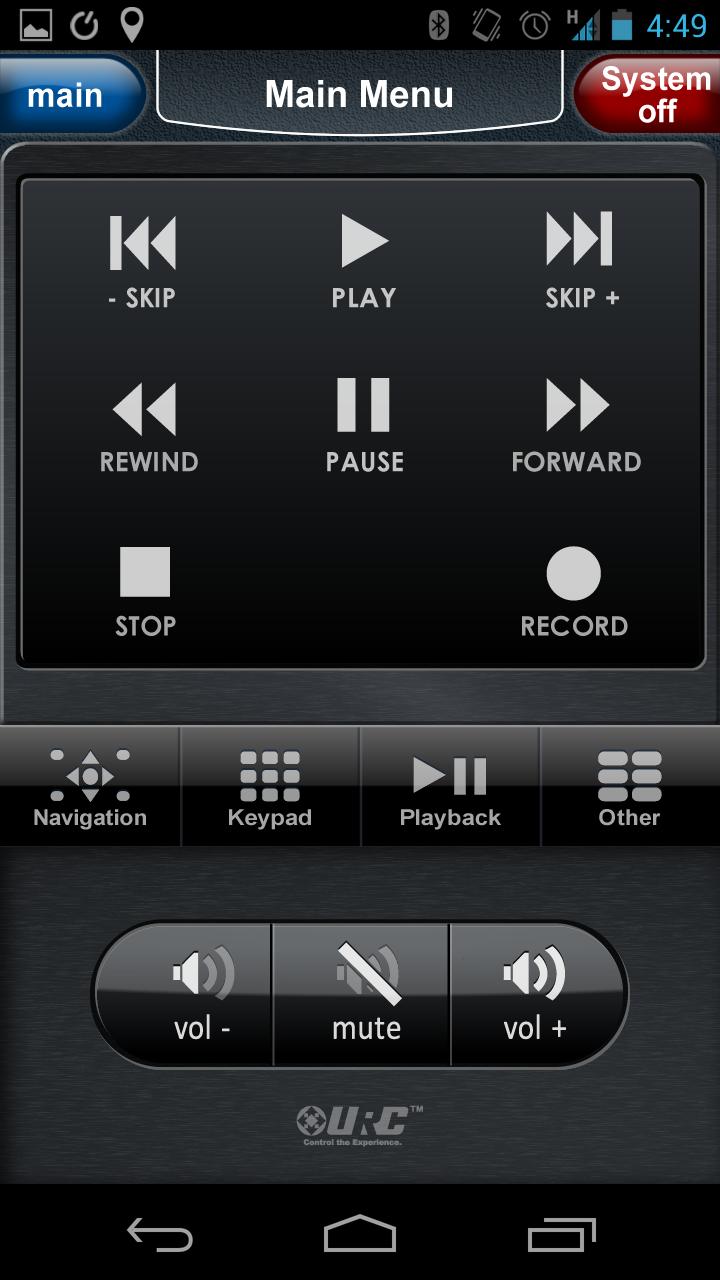Image resolution: width=720 pixels, height=1280 pixels.
Task: Switch to the Keypad panel
Action: tap(269, 785)
